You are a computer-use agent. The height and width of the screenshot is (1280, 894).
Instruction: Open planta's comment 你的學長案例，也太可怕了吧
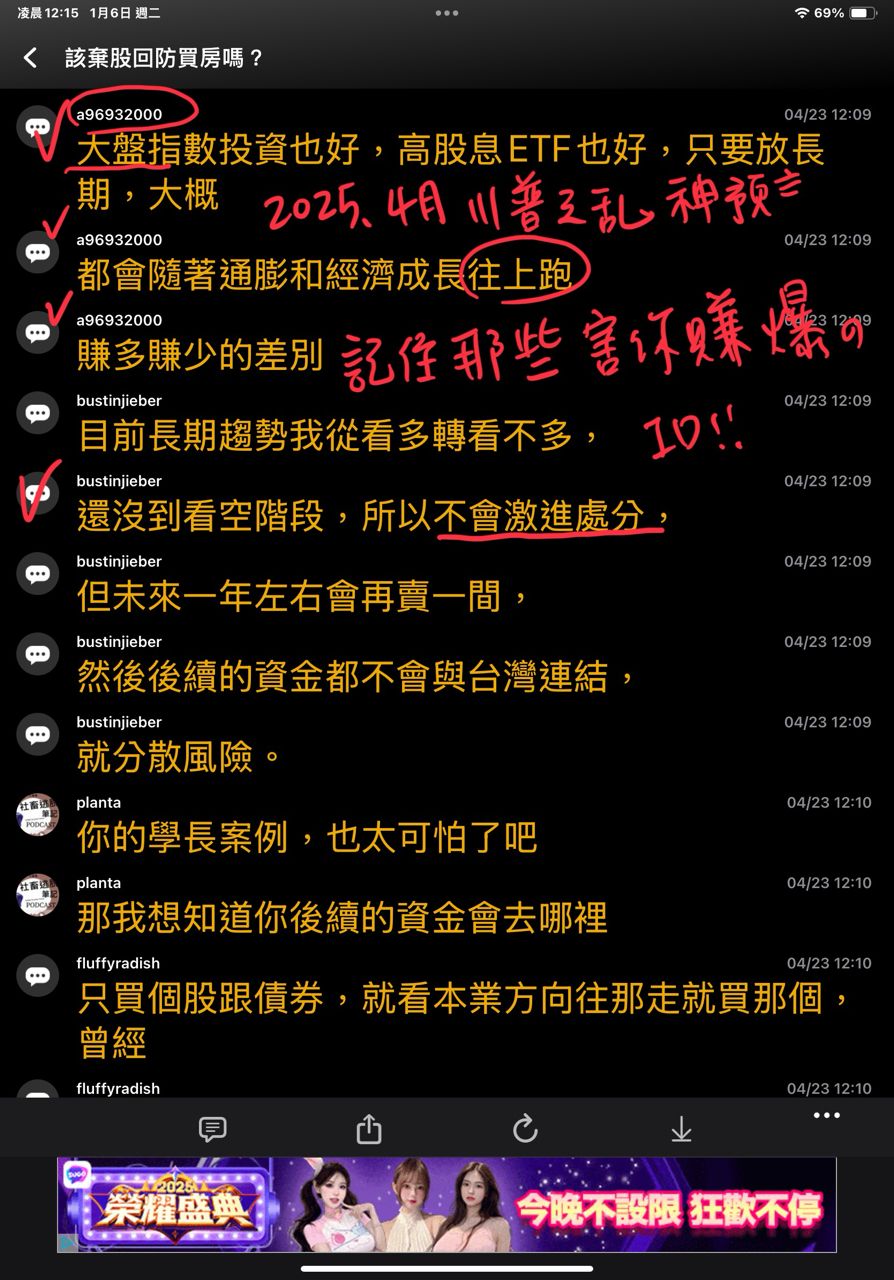[x=307, y=837]
